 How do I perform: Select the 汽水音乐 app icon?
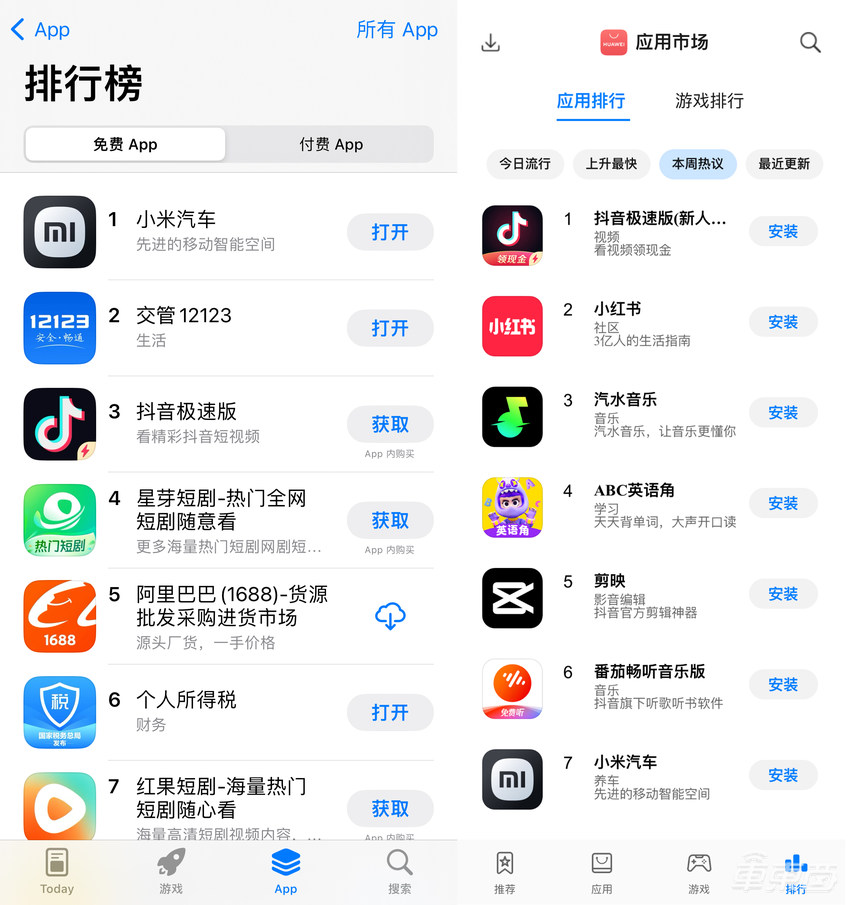512,417
